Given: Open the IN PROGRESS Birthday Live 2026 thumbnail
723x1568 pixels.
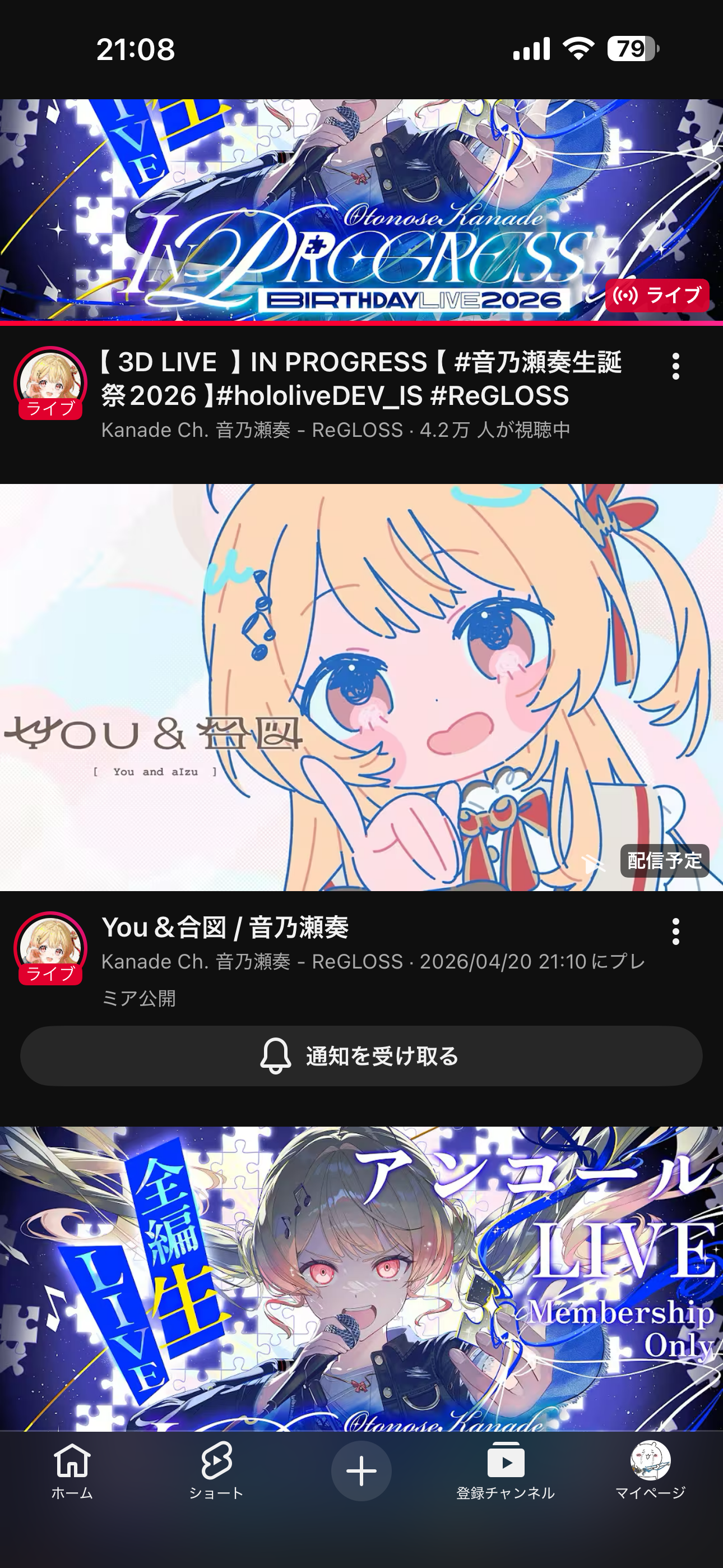Looking at the screenshot, I should [361, 210].
